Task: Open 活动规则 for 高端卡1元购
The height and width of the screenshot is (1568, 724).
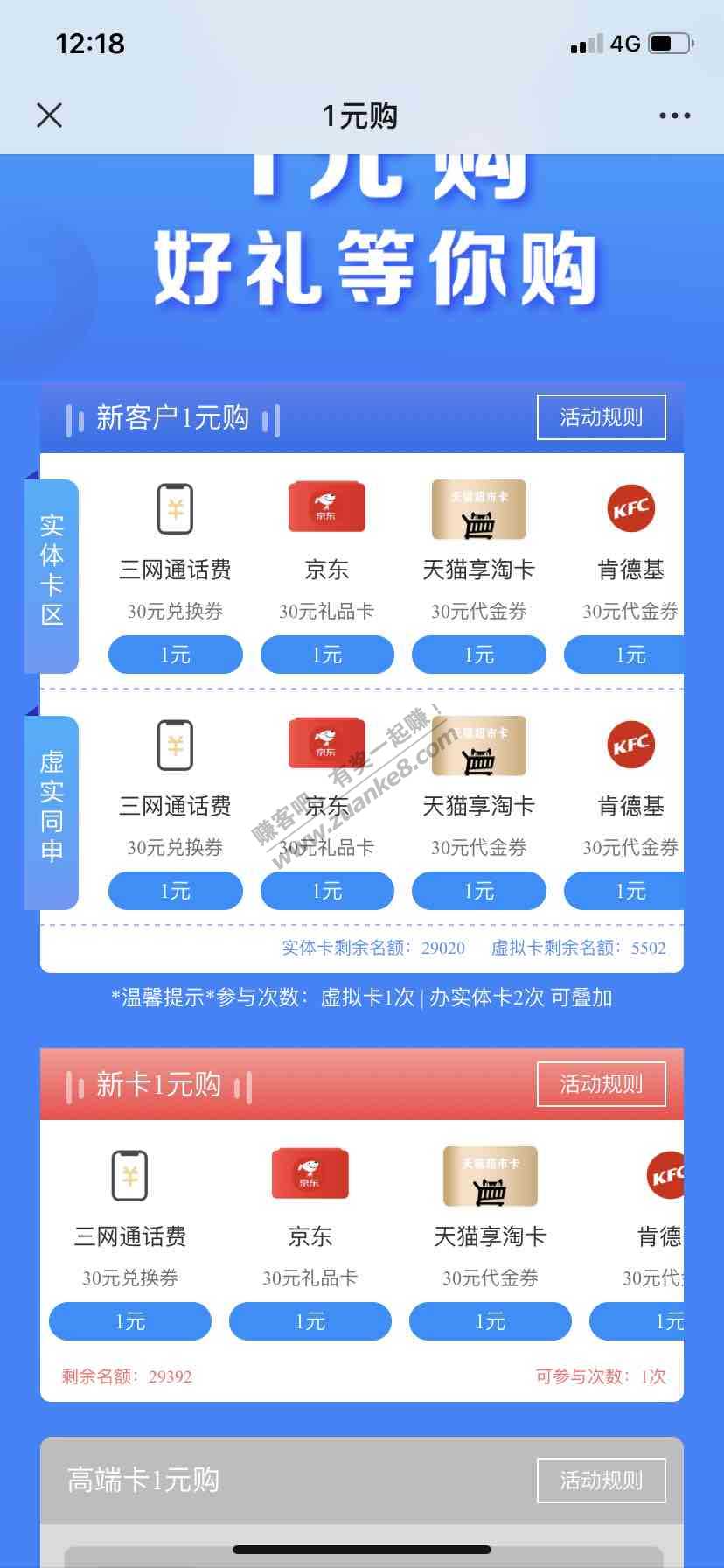Action: (x=601, y=1480)
